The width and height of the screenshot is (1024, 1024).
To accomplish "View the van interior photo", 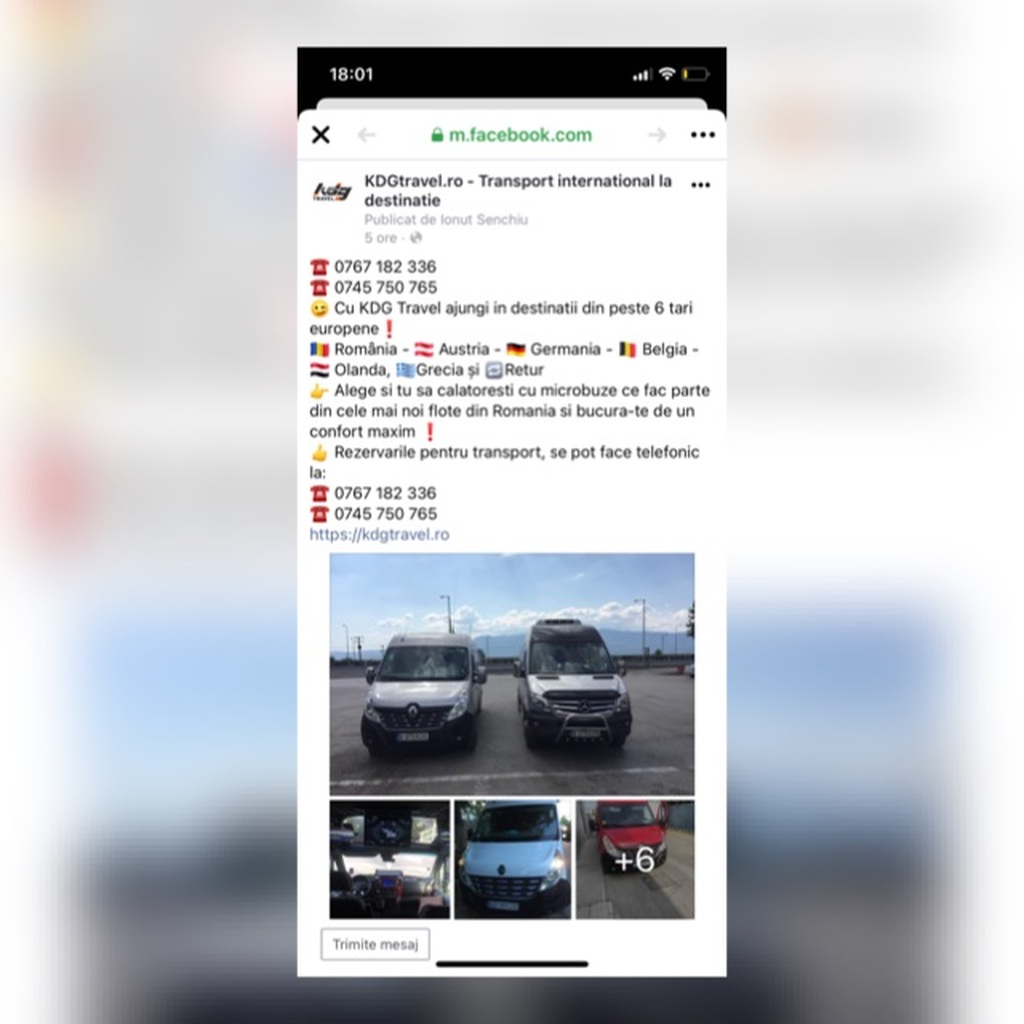I will (x=390, y=859).
